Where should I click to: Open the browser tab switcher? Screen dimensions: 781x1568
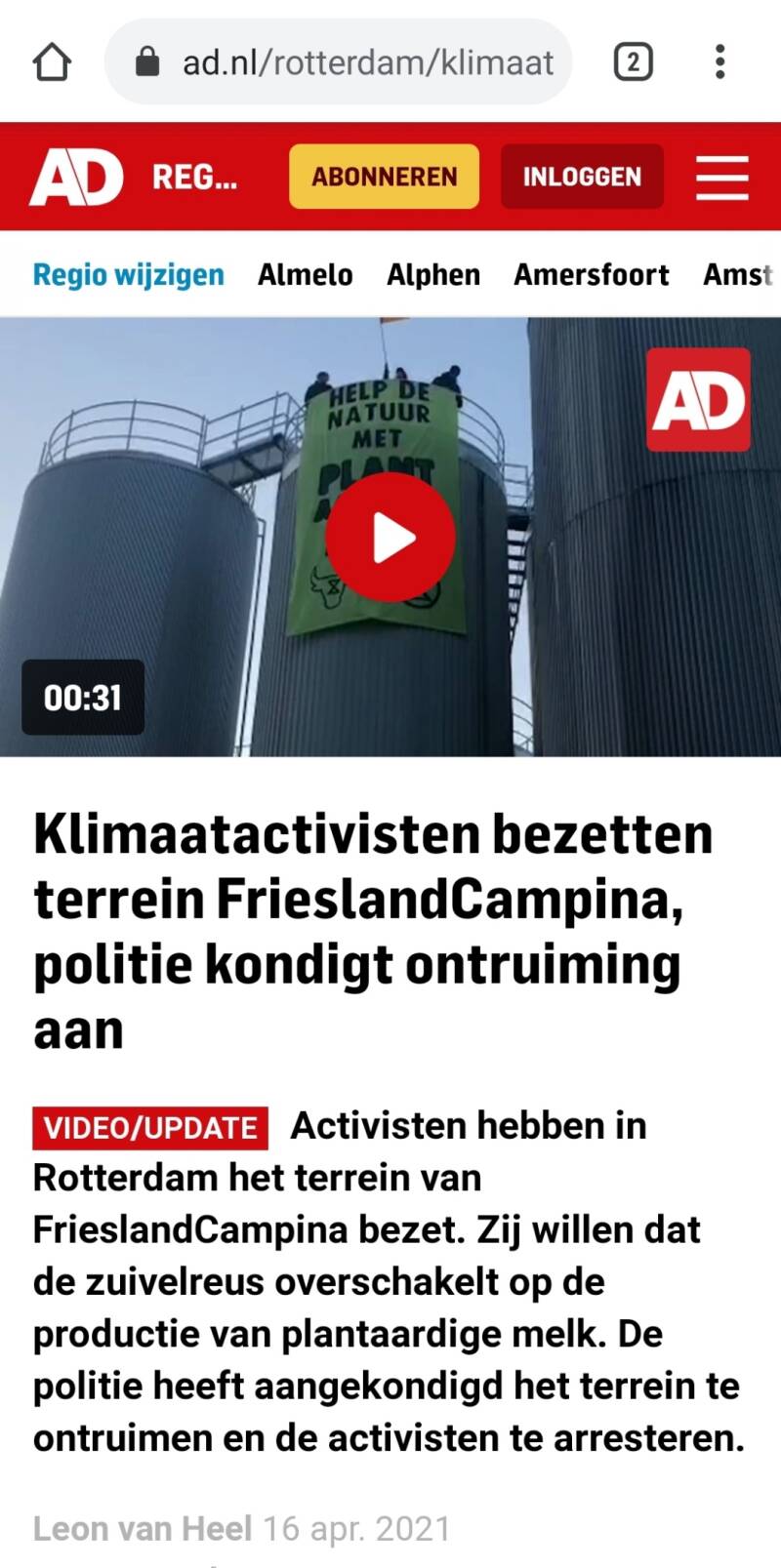633,62
